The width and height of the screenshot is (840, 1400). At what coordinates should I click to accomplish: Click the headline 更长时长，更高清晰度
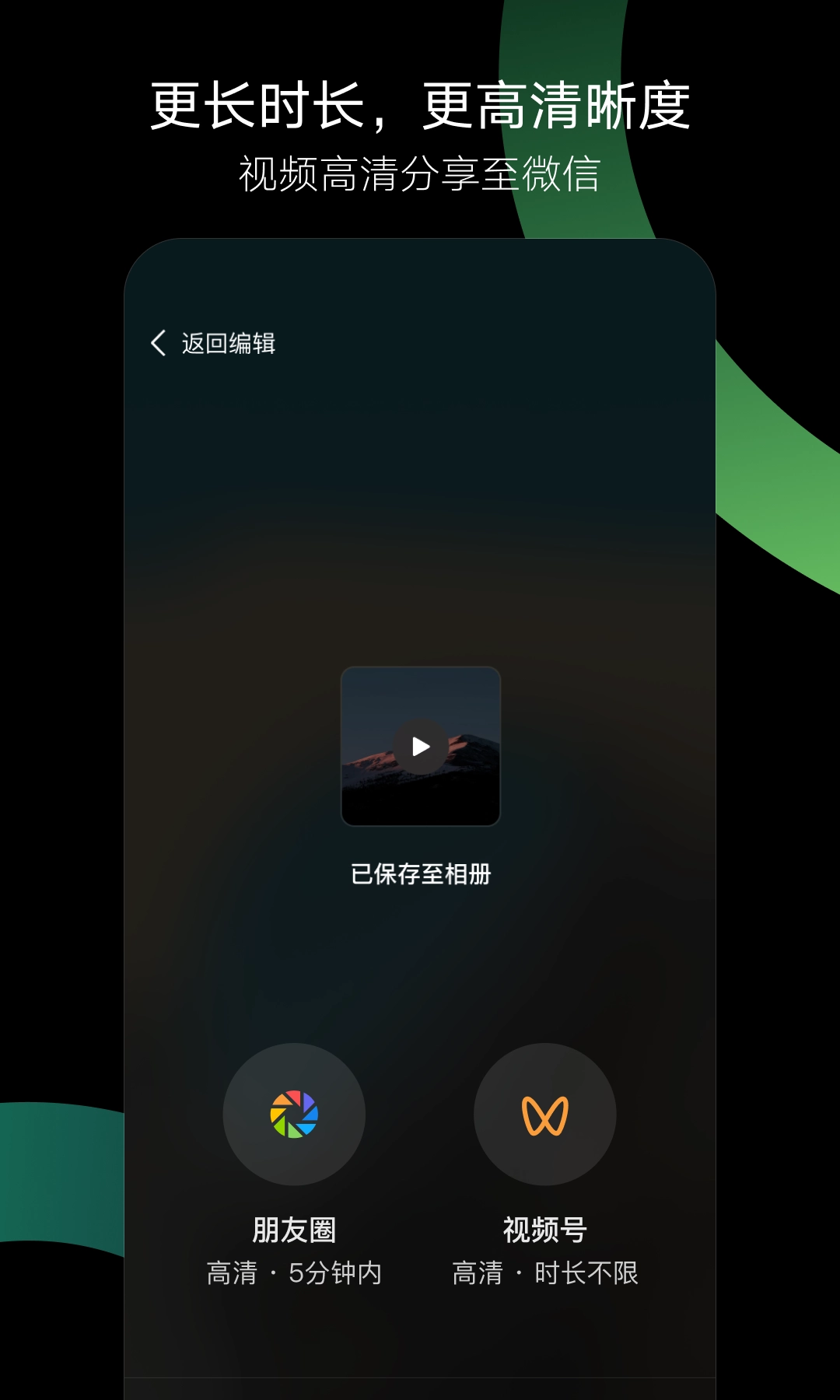click(x=420, y=103)
